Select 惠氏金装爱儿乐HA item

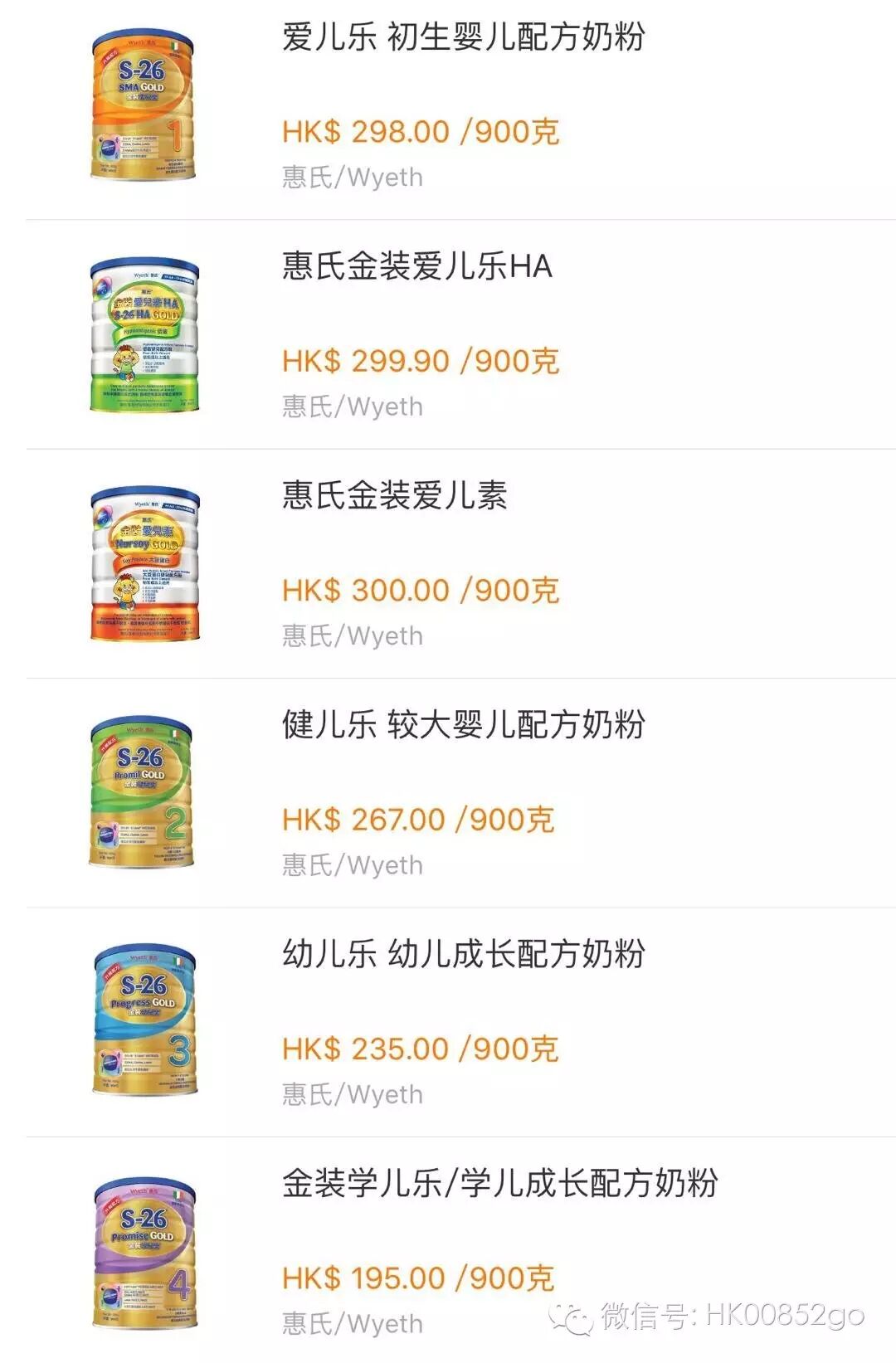click(x=416, y=267)
